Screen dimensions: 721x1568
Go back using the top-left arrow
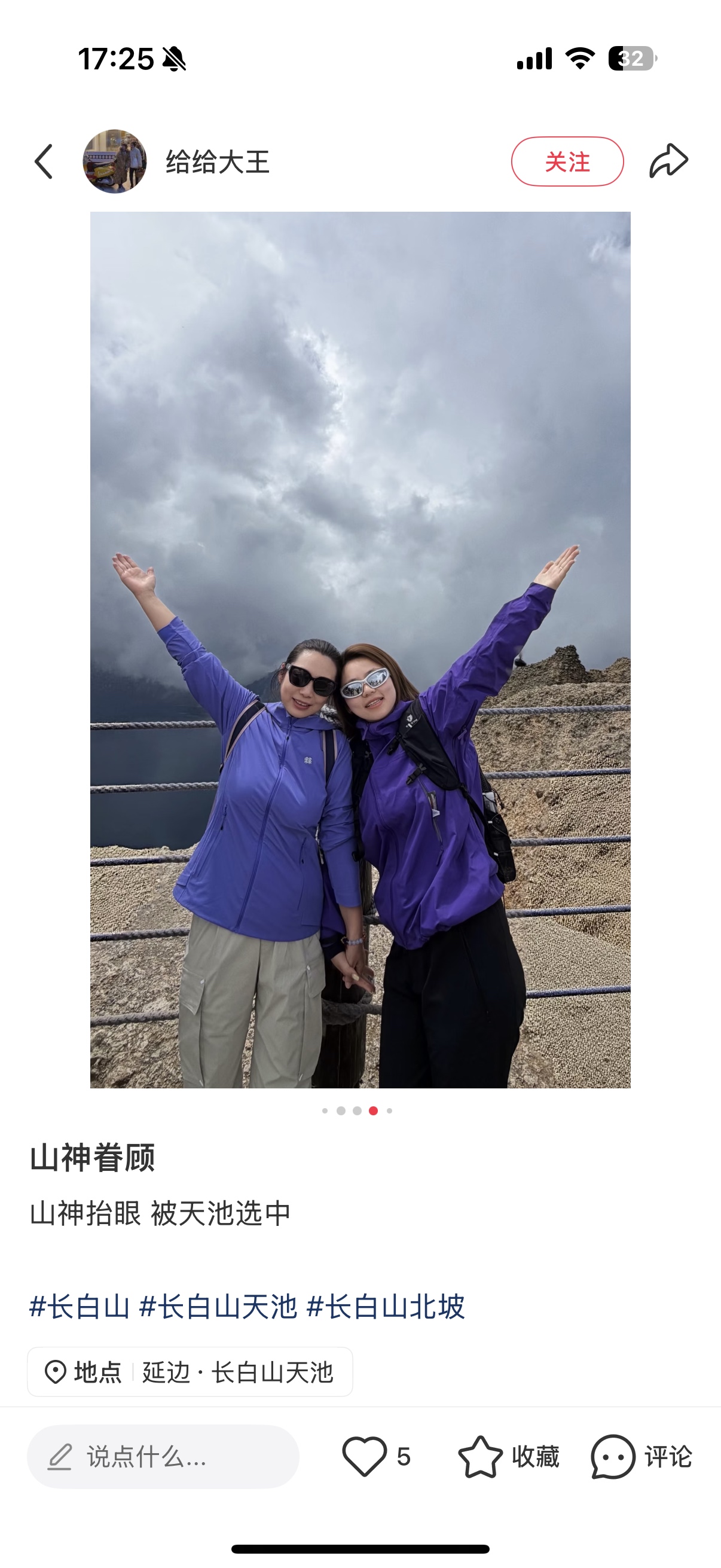pyautogui.click(x=44, y=162)
